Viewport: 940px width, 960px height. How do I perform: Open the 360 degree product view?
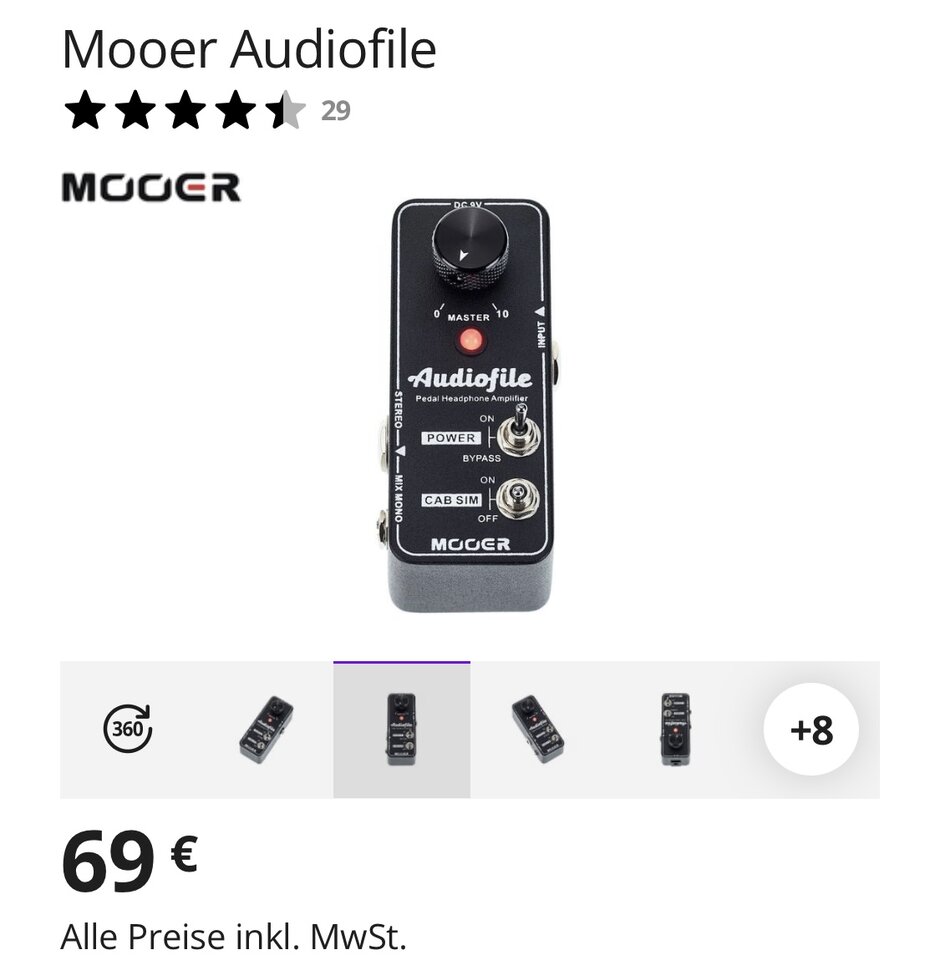coord(128,729)
